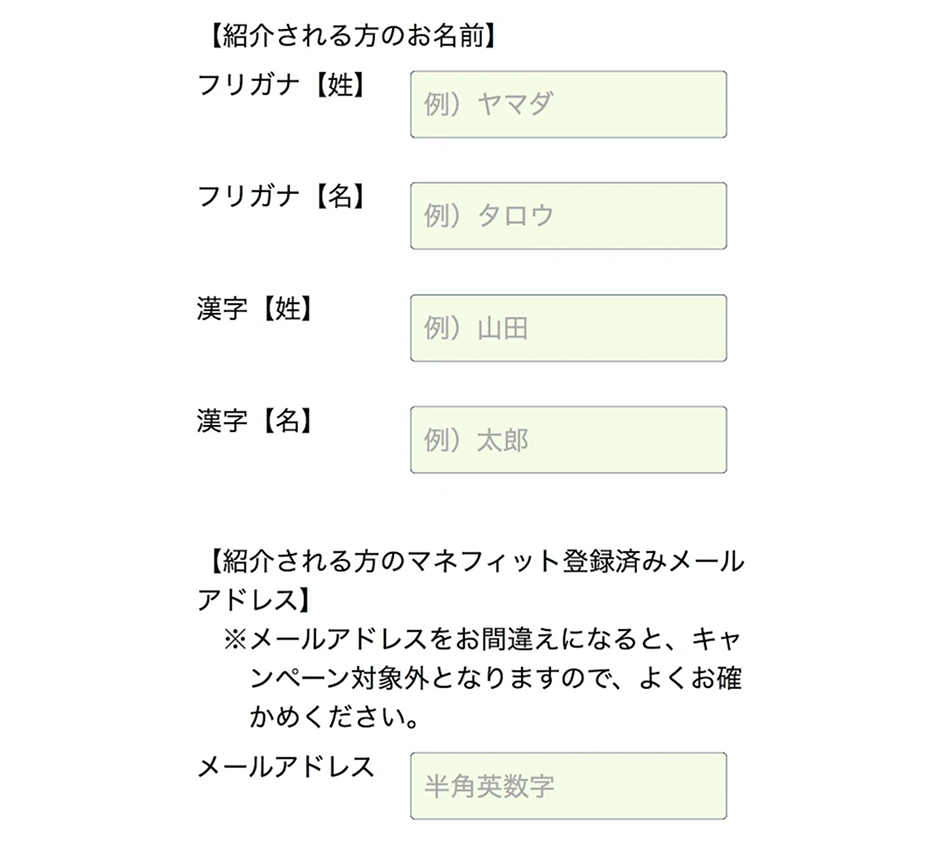Focus the メールアドレス input field

pos(568,786)
